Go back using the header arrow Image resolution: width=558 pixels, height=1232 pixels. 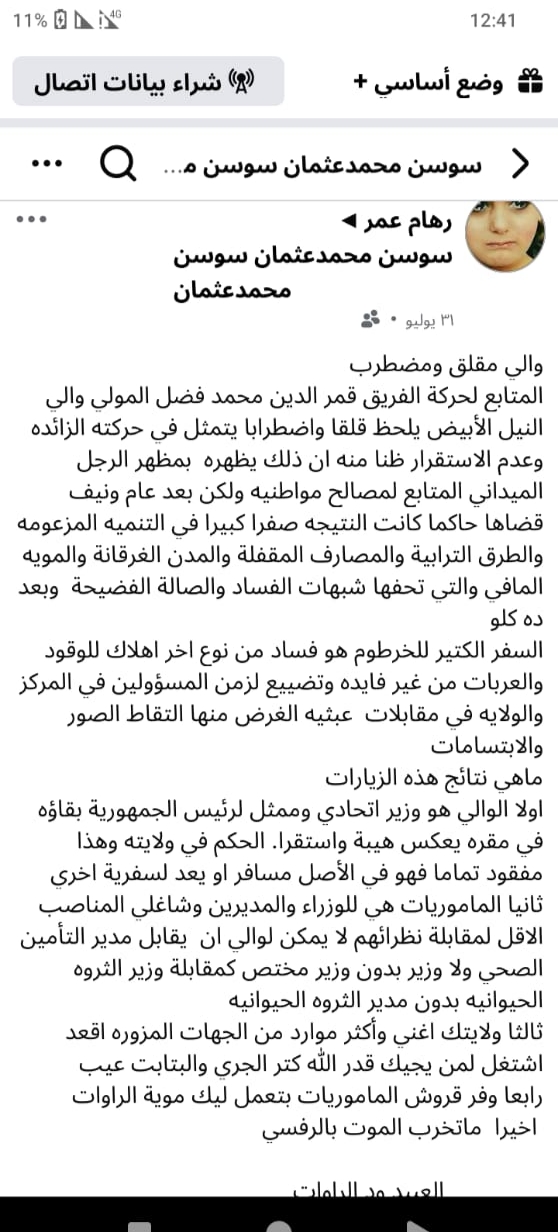(x=520, y=163)
